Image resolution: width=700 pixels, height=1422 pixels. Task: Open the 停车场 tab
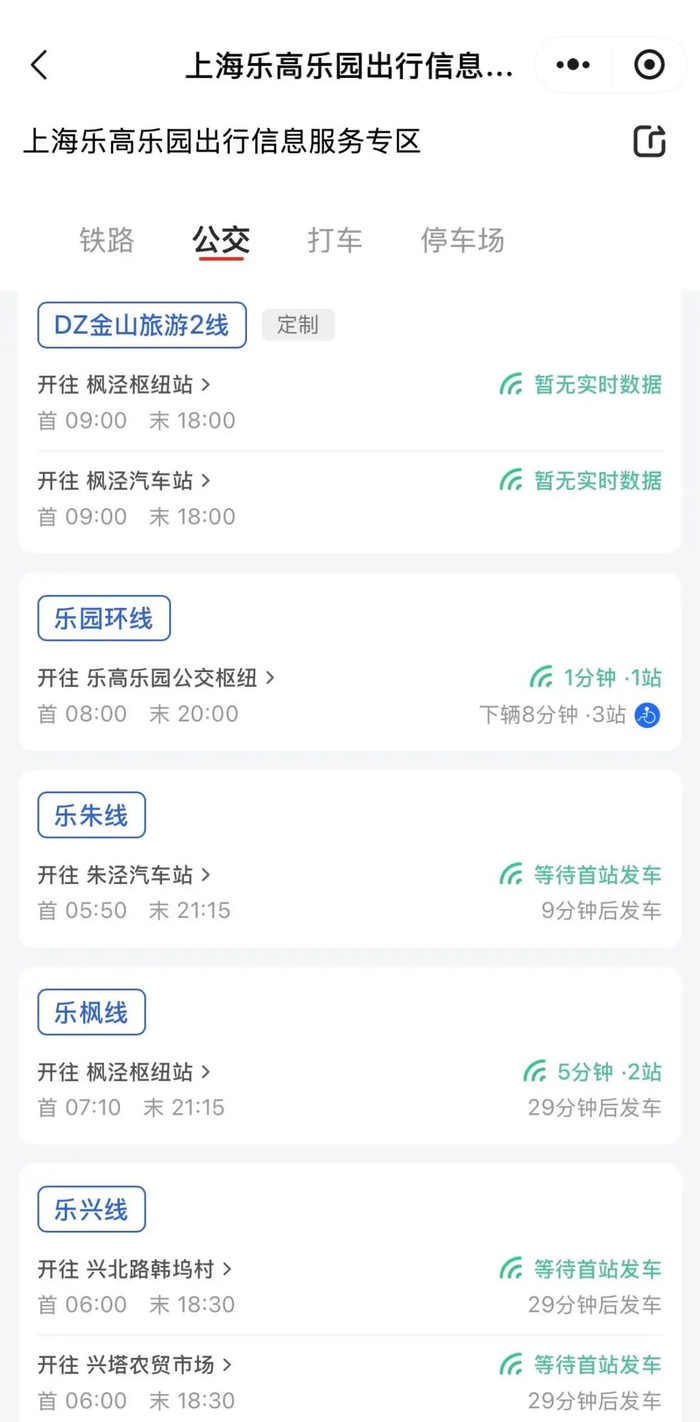click(462, 240)
